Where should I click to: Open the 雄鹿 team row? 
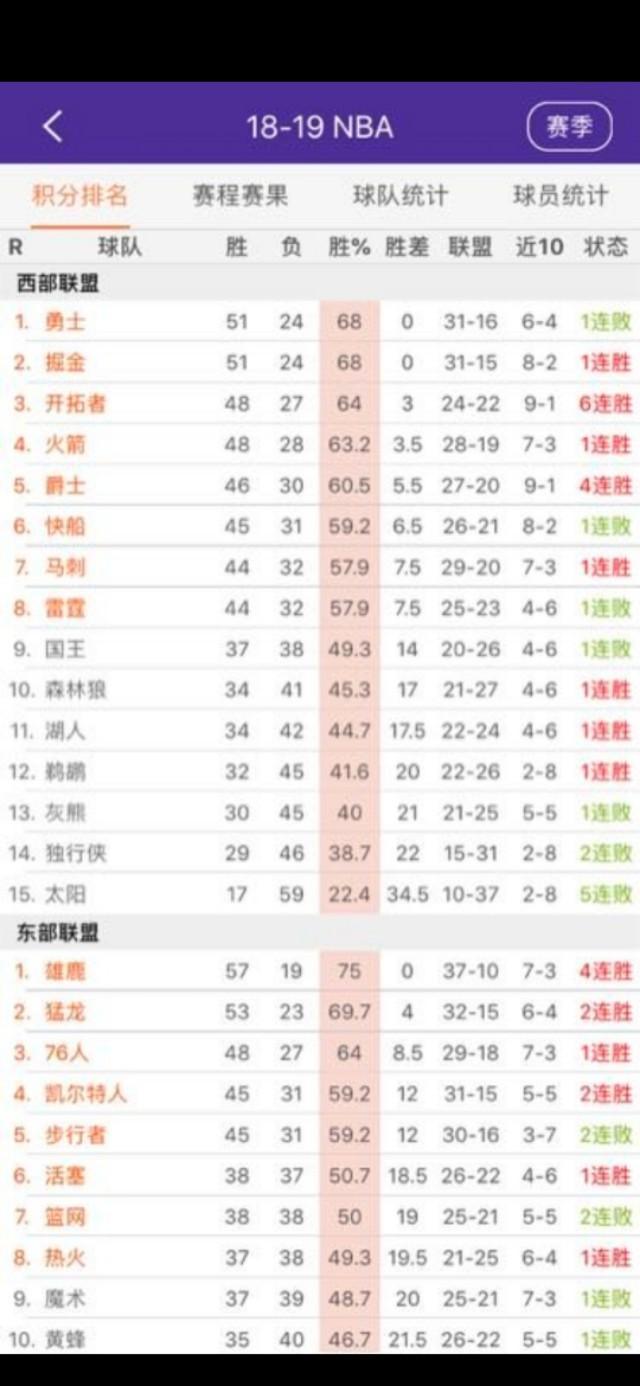tap(320, 971)
